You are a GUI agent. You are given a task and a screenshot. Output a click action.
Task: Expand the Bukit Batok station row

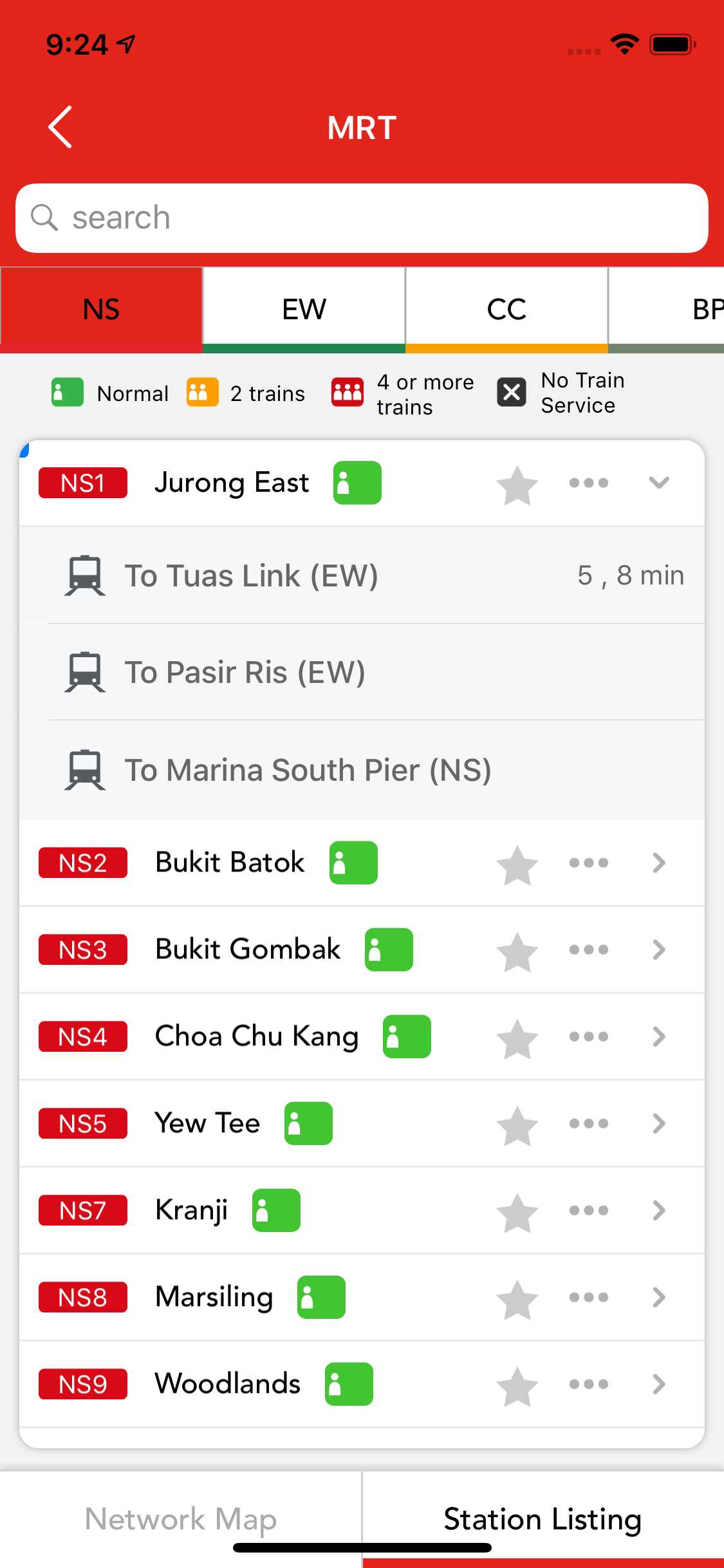coord(658,863)
